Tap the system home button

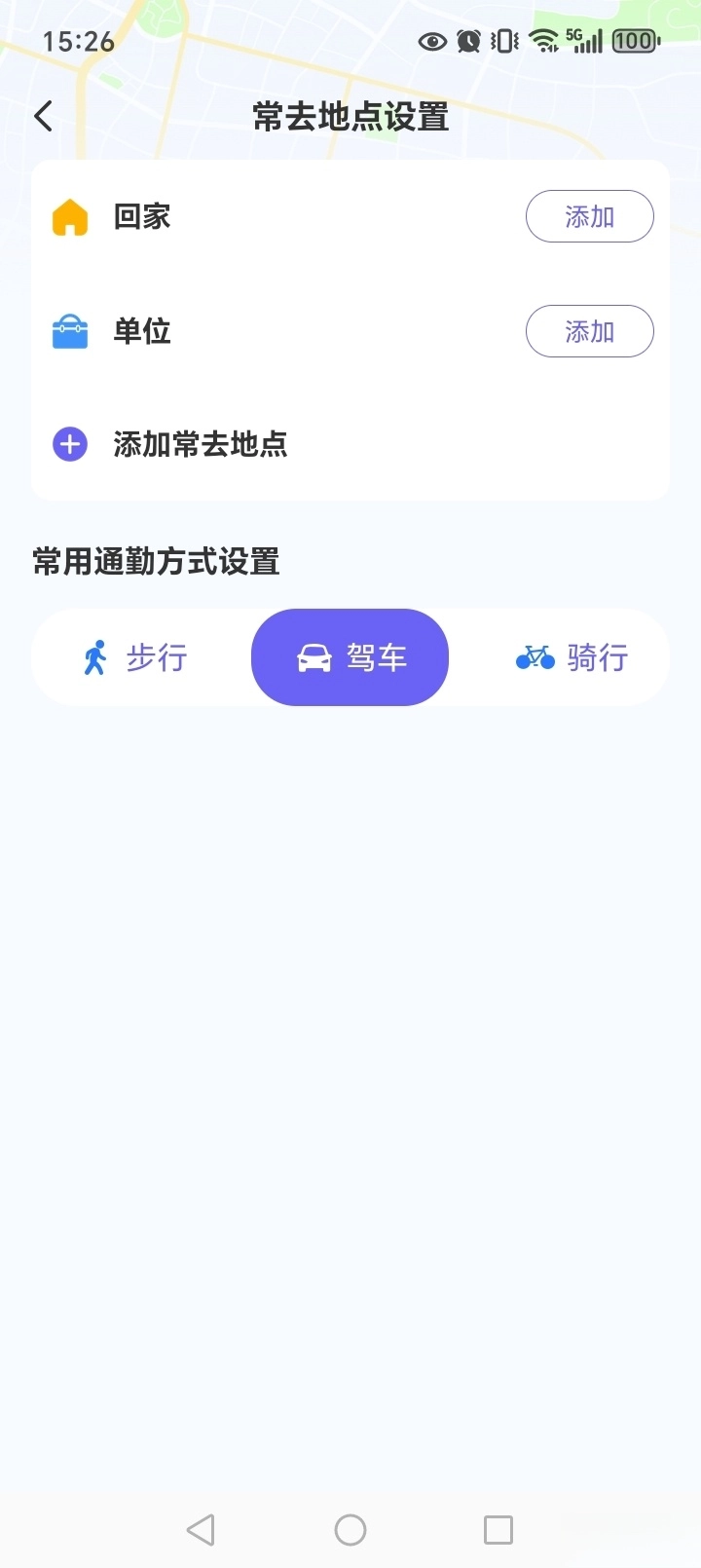tap(350, 1530)
